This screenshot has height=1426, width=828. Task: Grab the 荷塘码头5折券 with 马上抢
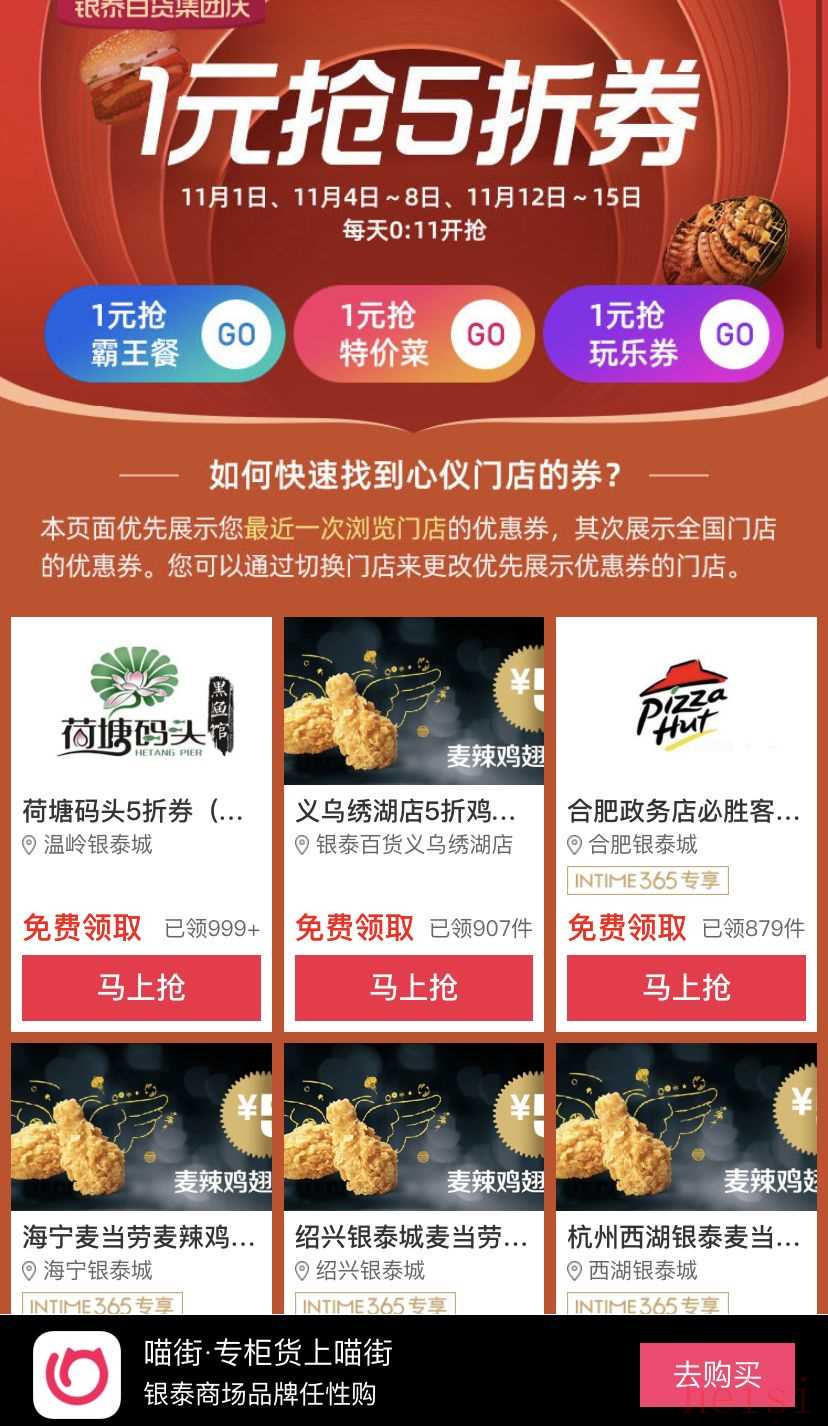[141, 987]
